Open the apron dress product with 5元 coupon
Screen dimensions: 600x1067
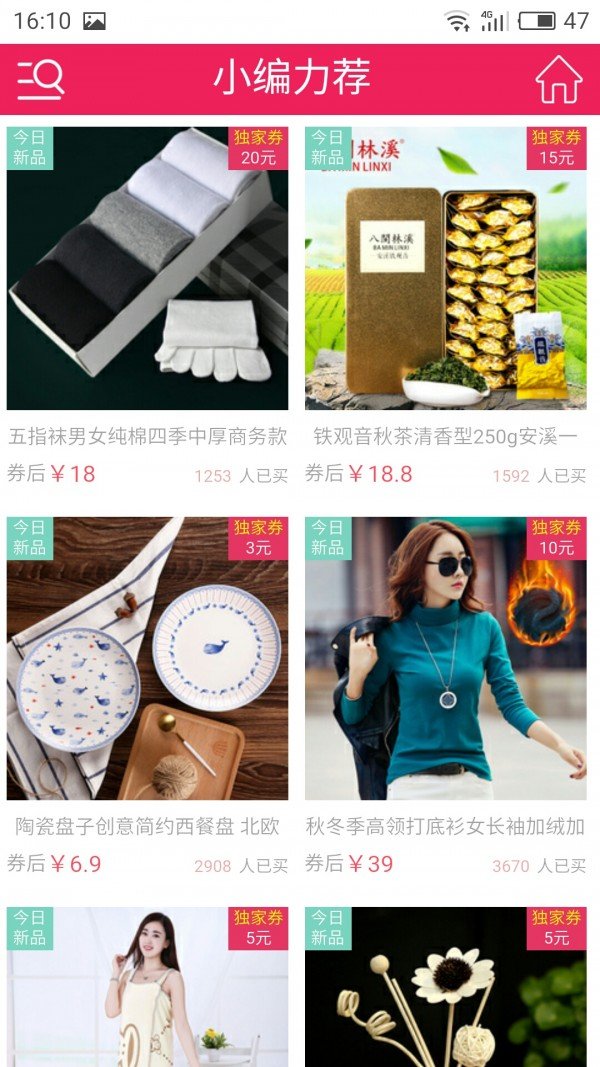pos(147,990)
